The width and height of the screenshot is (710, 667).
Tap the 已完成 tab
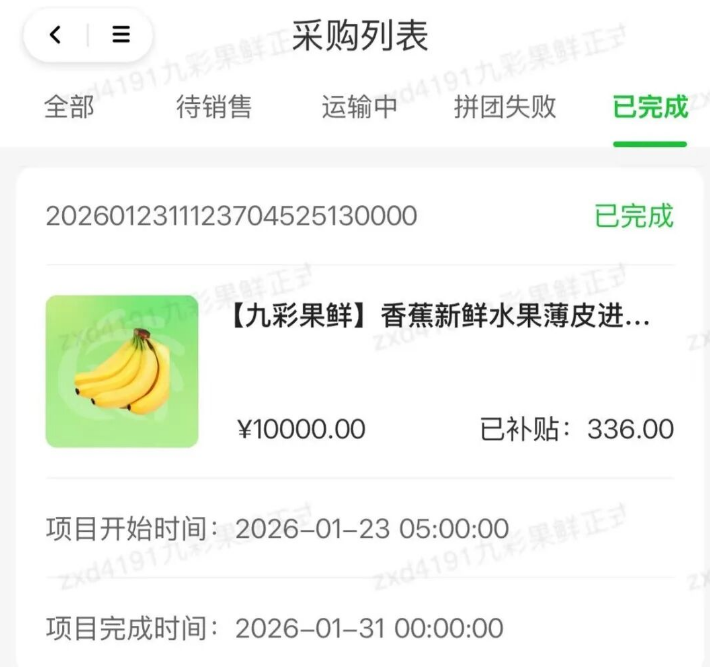click(x=650, y=107)
